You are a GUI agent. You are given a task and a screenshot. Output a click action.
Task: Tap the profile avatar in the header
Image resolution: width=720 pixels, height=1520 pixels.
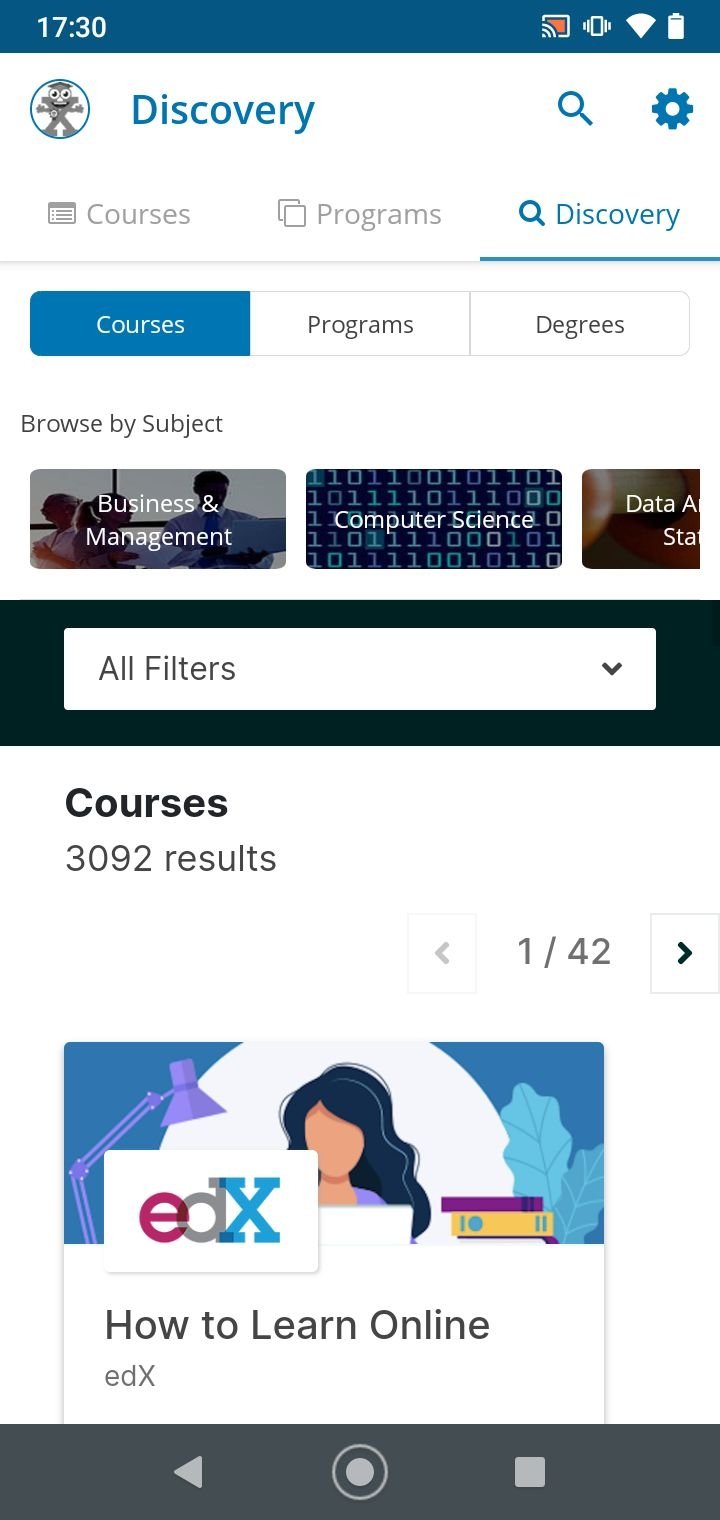(x=60, y=109)
